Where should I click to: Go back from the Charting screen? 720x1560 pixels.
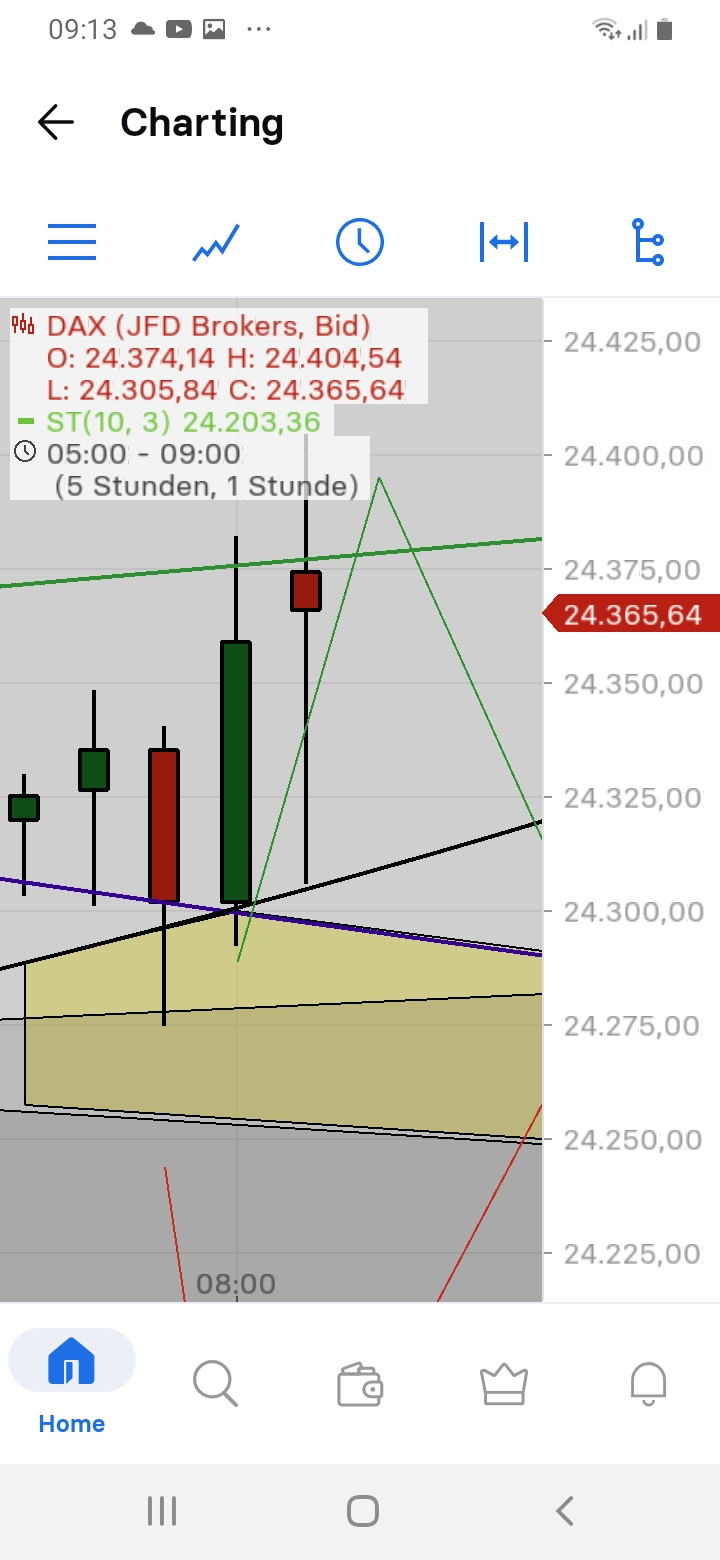point(56,123)
